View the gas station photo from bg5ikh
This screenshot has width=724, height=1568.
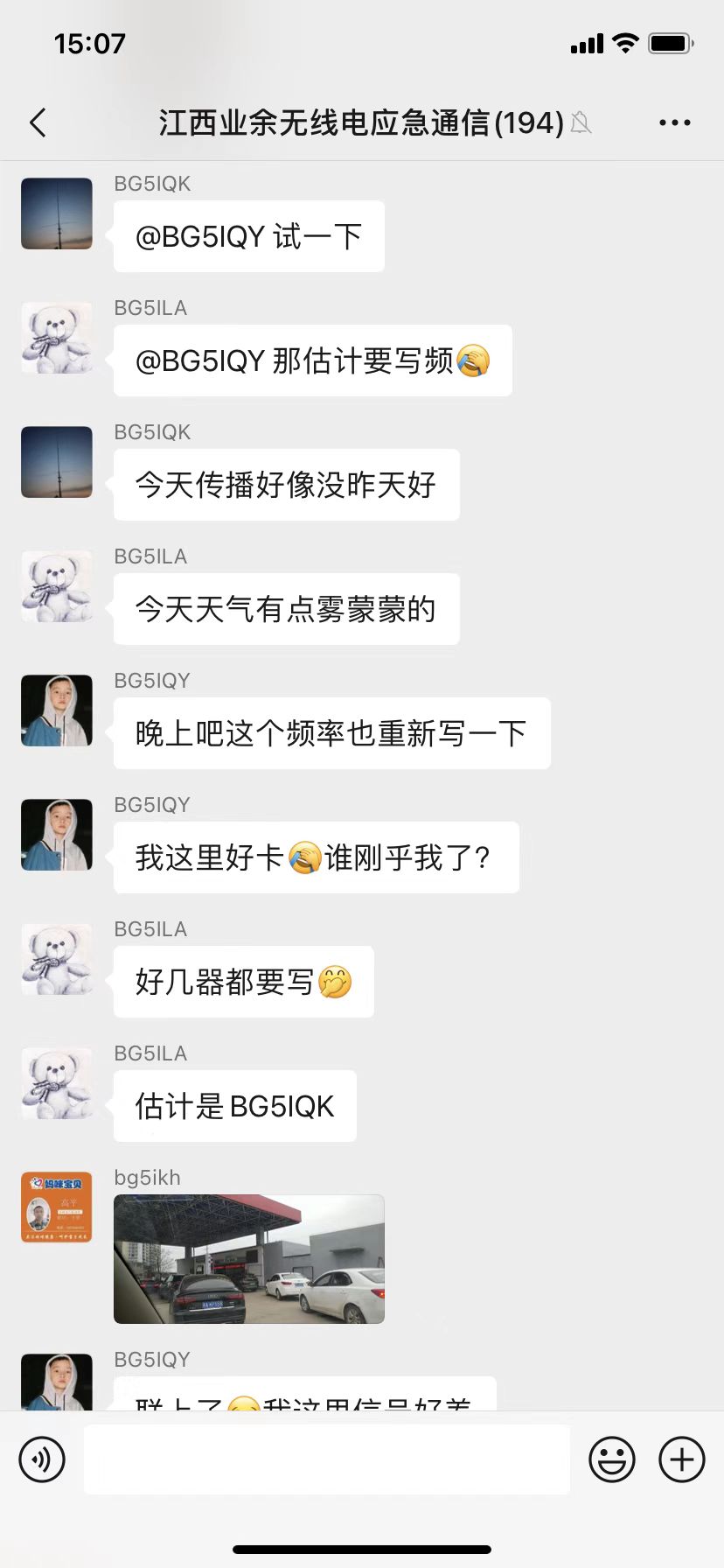click(x=249, y=1258)
